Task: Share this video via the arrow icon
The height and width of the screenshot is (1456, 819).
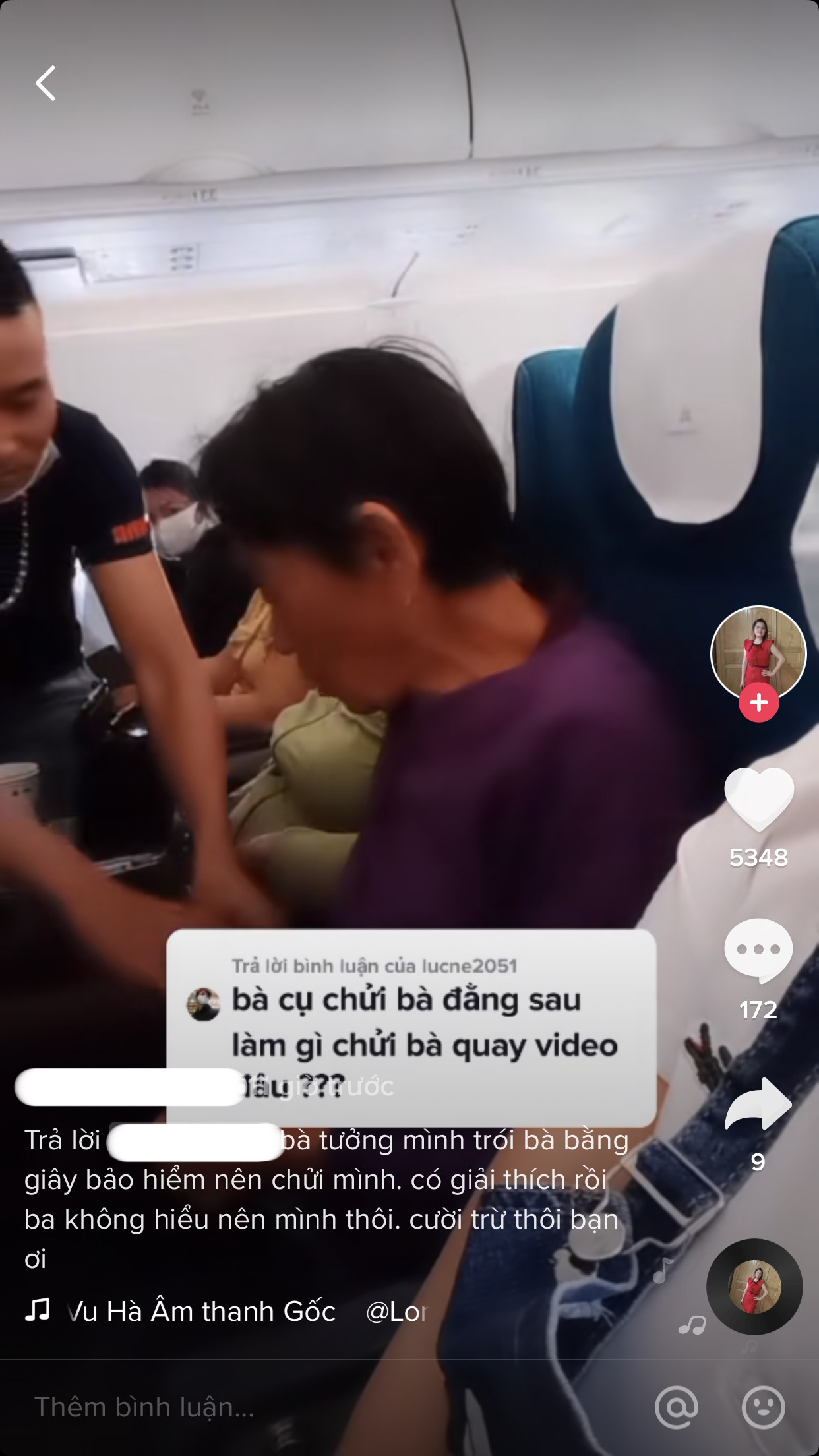Action: (758, 1104)
